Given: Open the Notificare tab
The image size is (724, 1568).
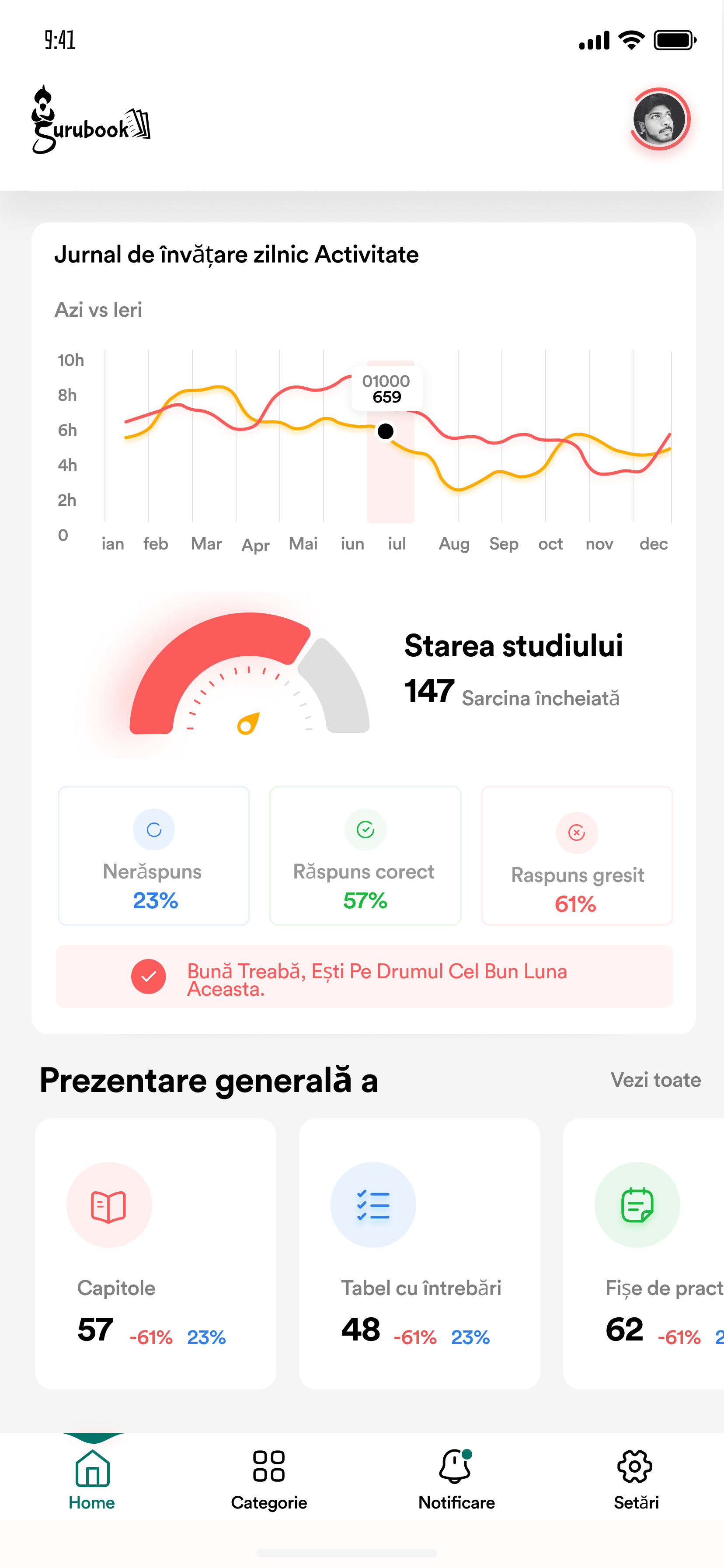Looking at the screenshot, I should point(456,1478).
